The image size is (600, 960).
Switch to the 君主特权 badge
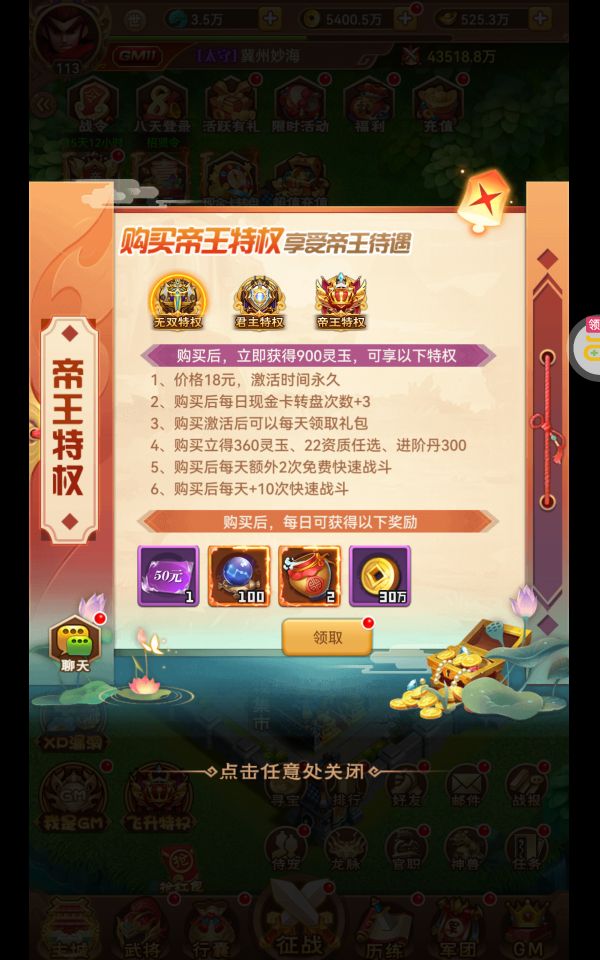[260, 302]
